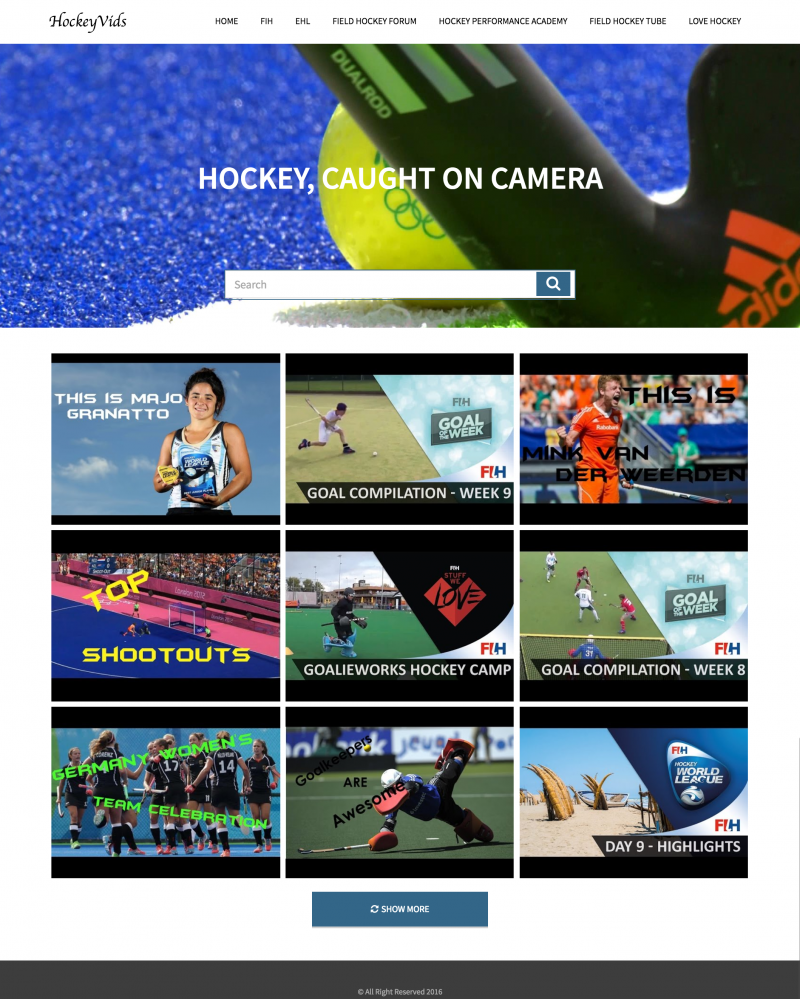Play the Top Shootouts video
The image size is (800, 999).
[x=166, y=616]
